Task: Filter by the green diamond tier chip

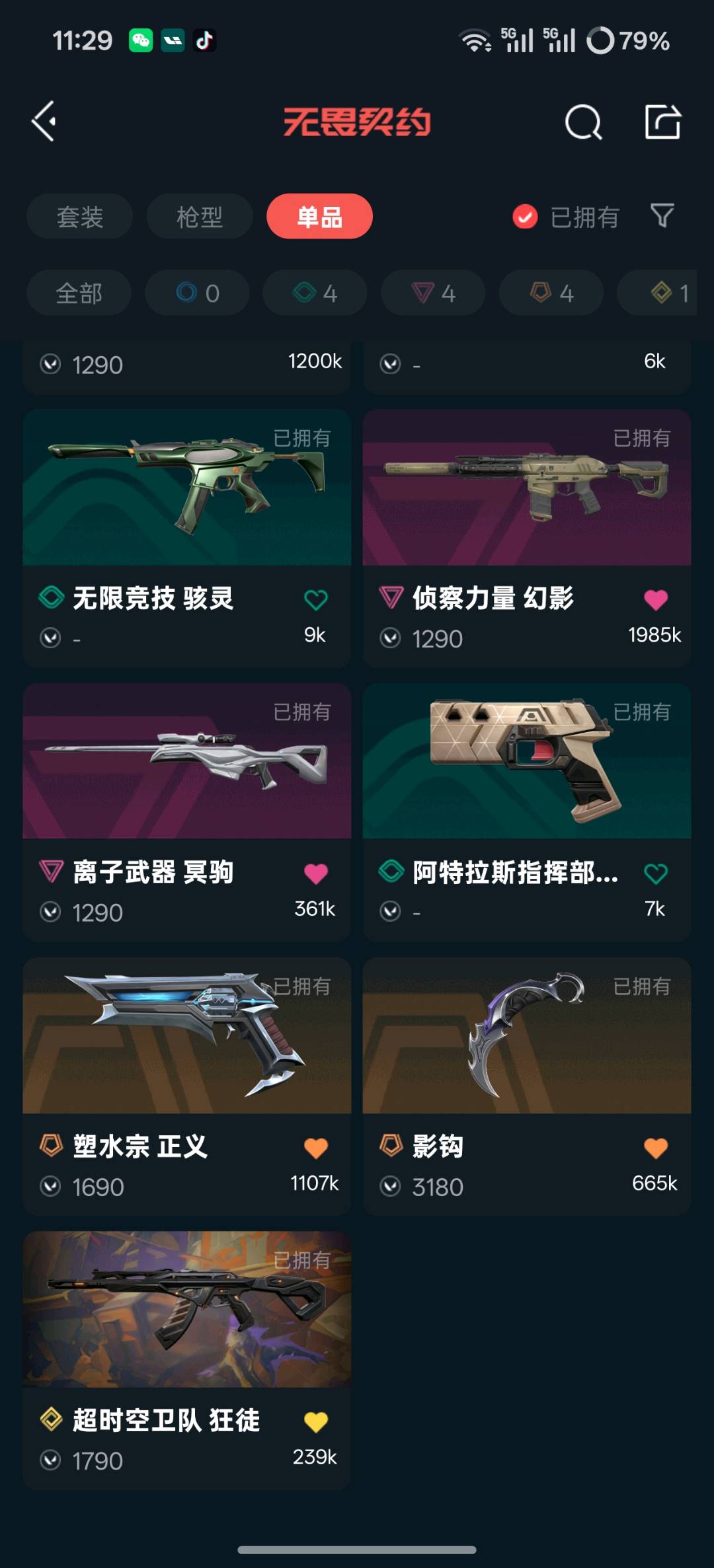Action: (315, 293)
